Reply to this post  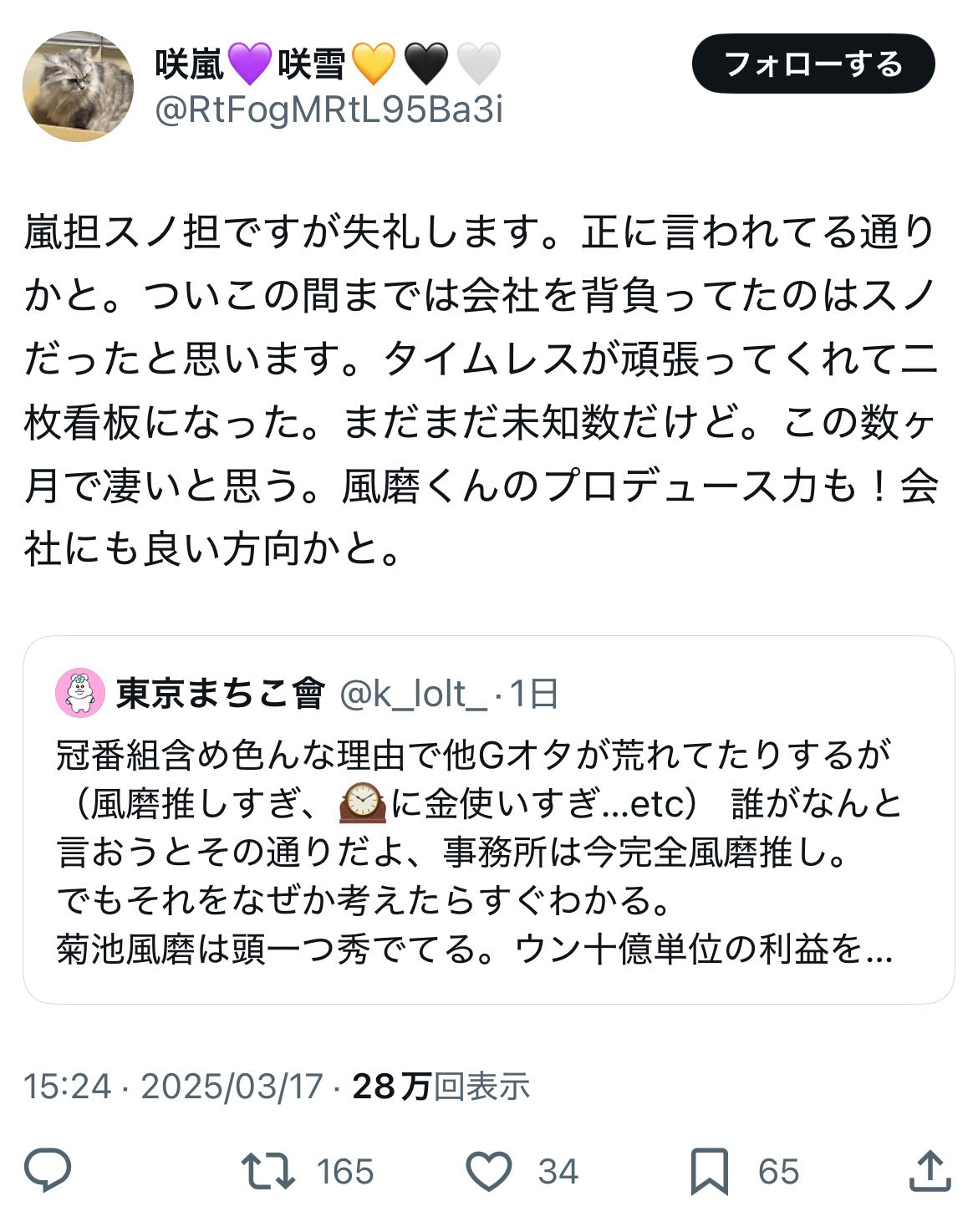pyautogui.click(x=48, y=1171)
